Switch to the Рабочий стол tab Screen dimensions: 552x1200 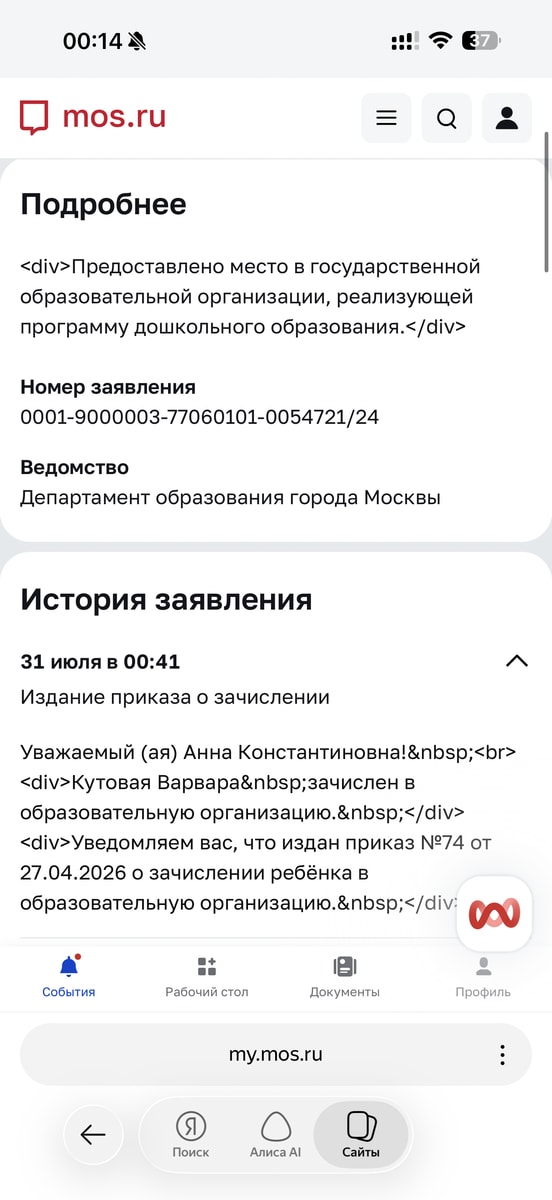coord(207,977)
